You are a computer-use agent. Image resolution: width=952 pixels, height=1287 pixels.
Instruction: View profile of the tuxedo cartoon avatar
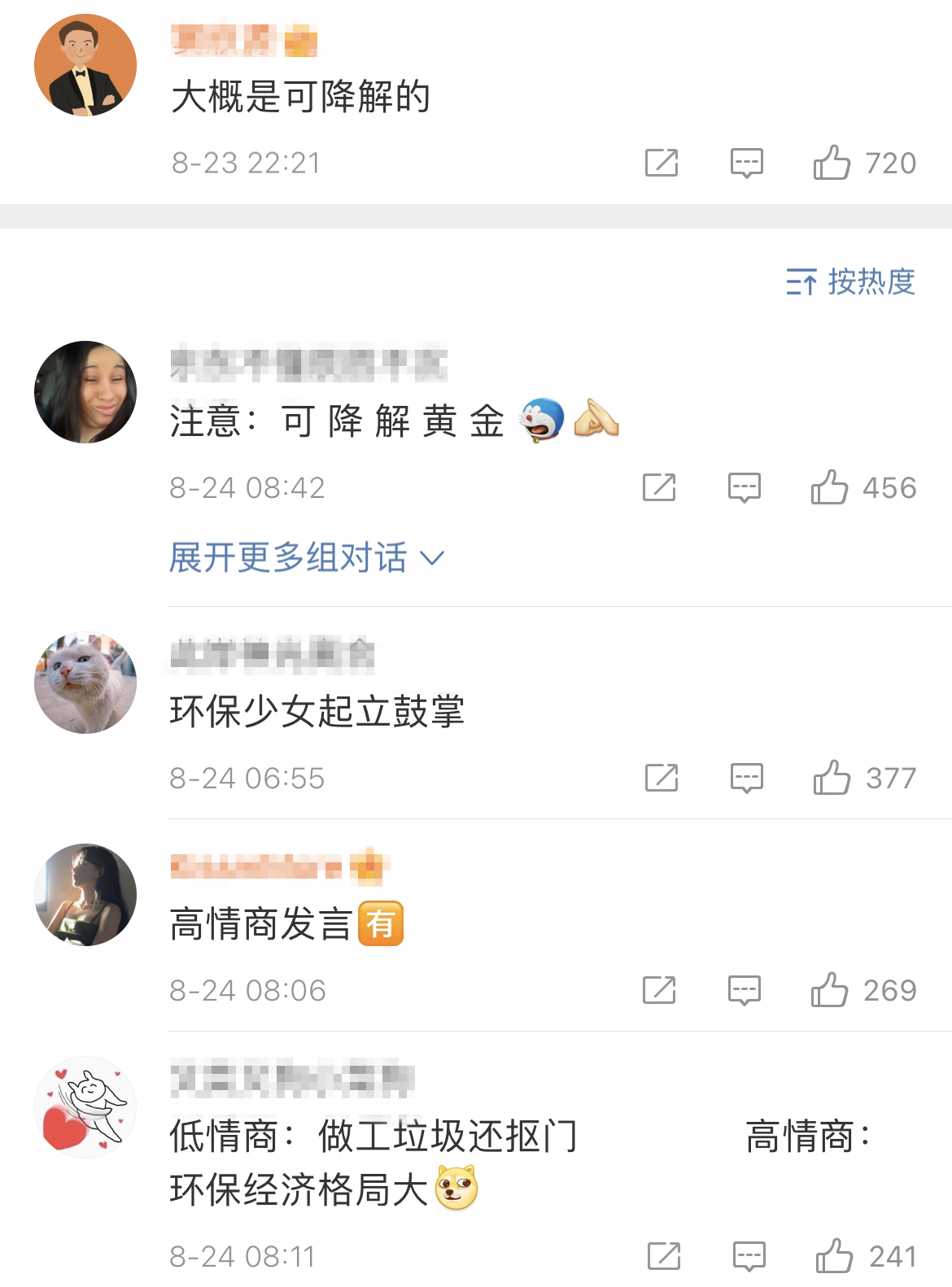tap(85, 65)
